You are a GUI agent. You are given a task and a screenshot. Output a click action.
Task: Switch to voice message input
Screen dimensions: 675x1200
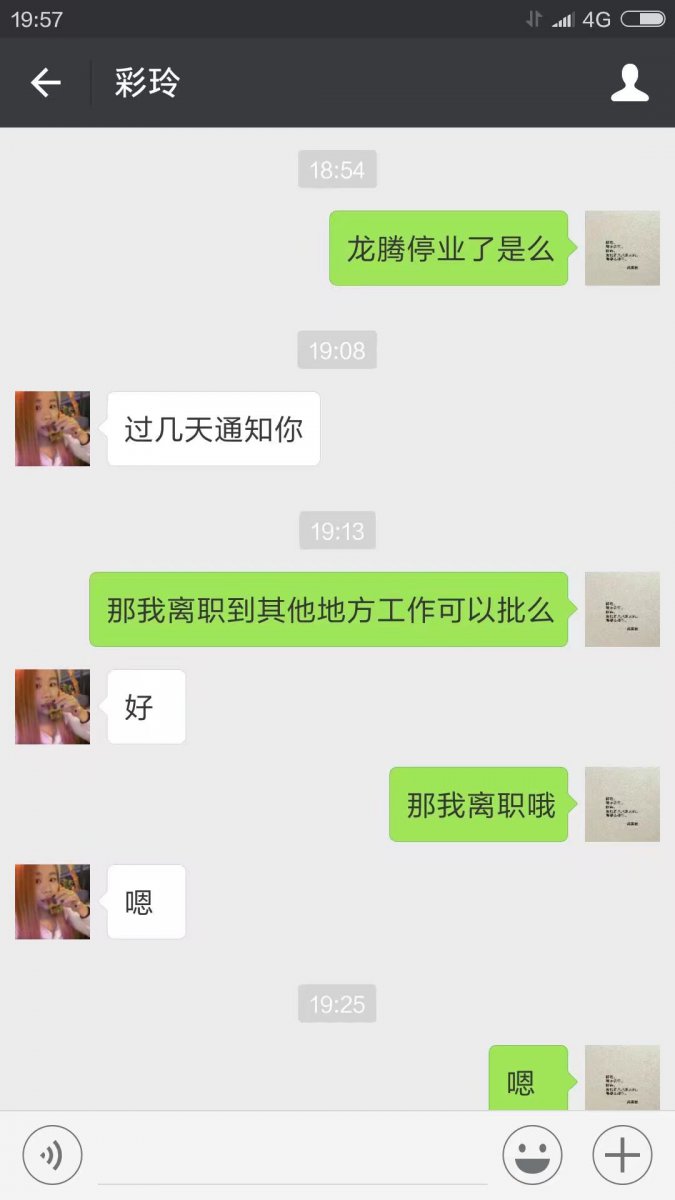[x=52, y=1156]
